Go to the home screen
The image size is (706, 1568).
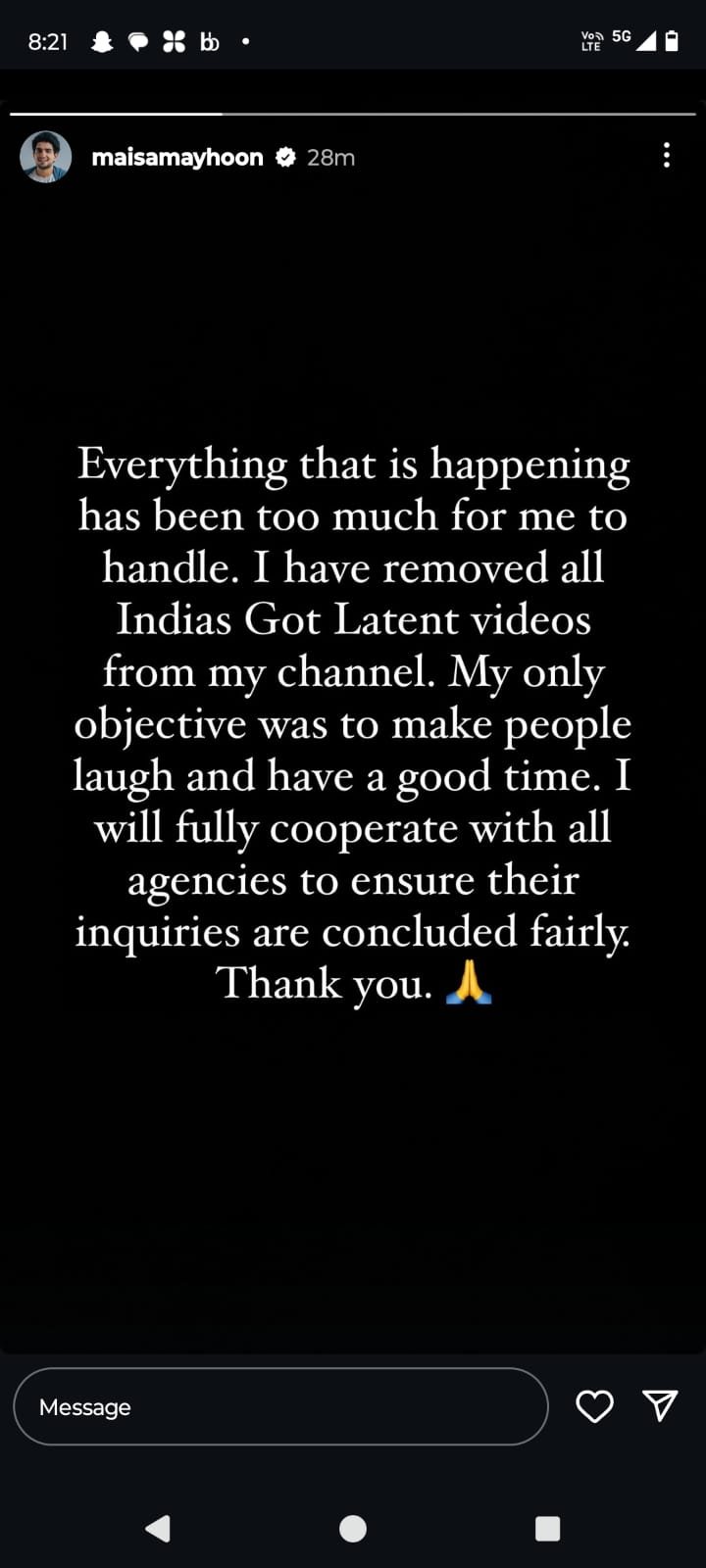tap(353, 1528)
